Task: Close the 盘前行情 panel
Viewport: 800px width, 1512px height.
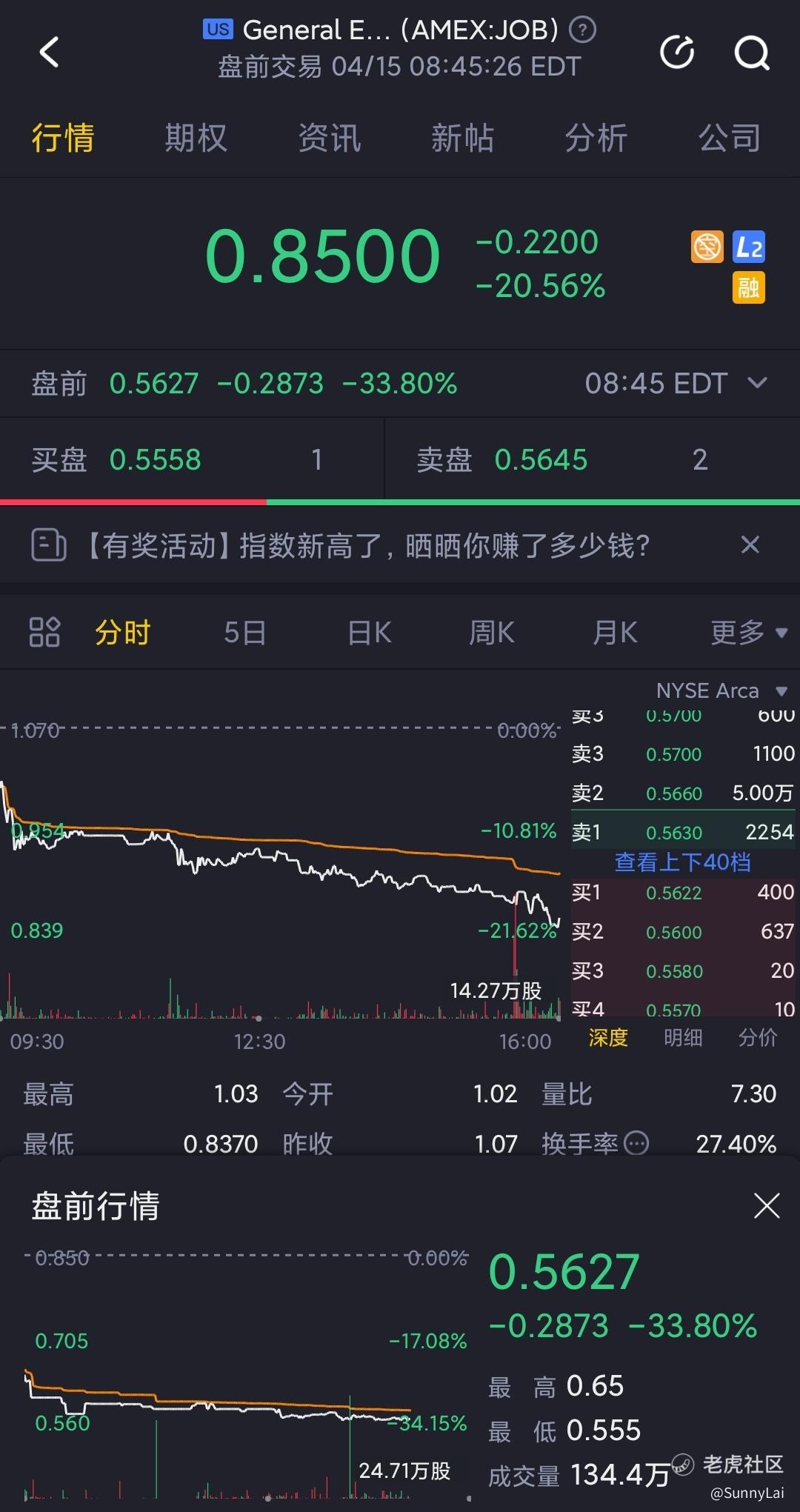Action: coord(766,1206)
